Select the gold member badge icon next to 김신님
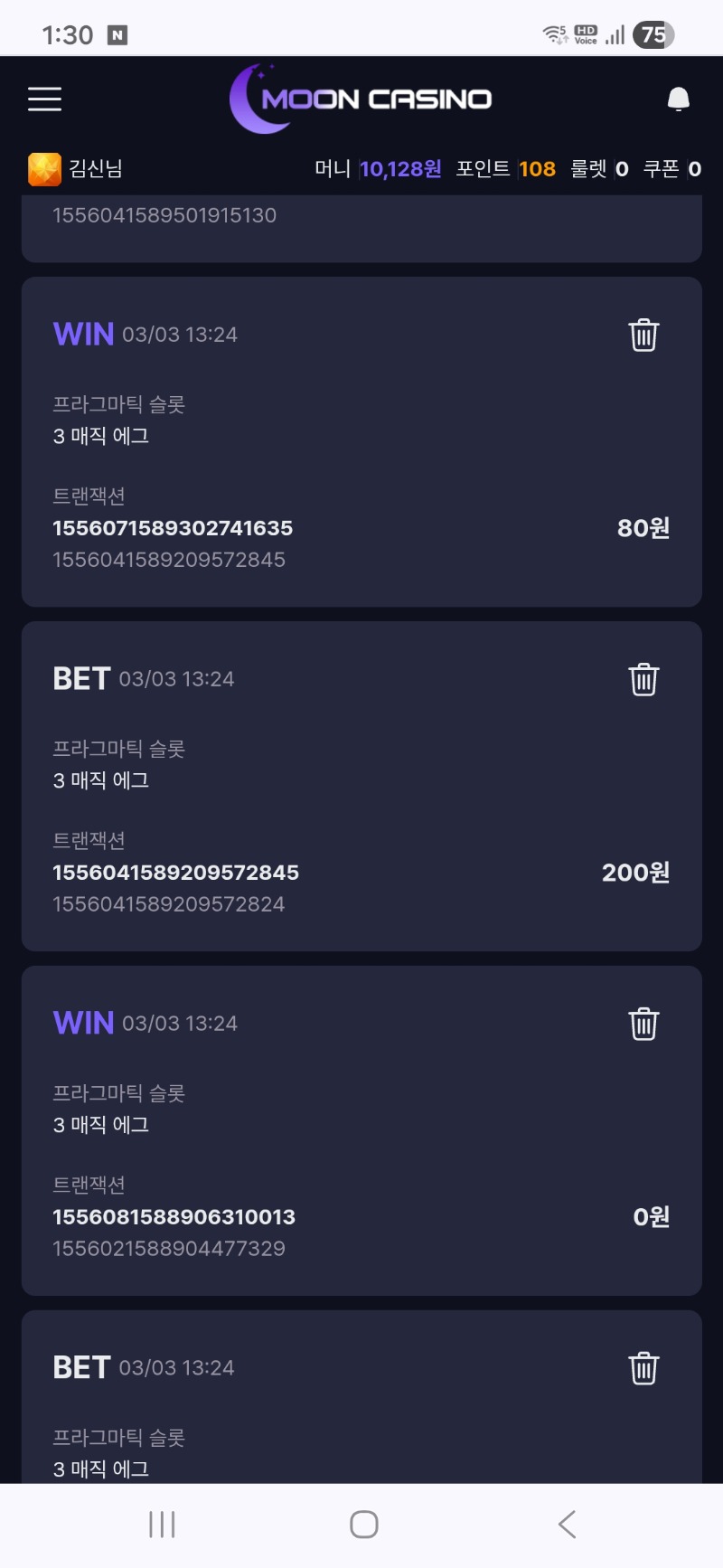The width and height of the screenshot is (723, 1568). (x=43, y=167)
